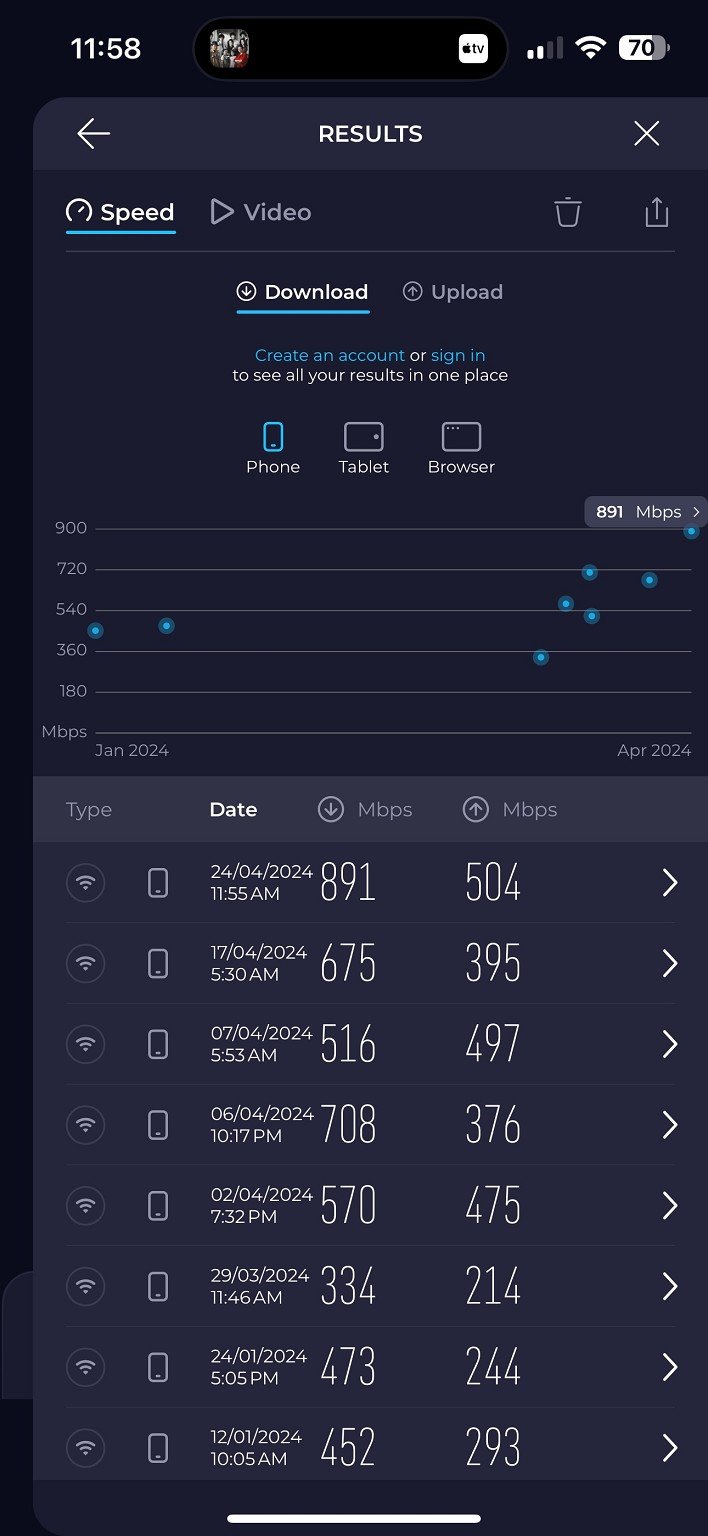Select the Download tab
Image resolution: width=708 pixels, height=1536 pixels.
tap(303, 292)
